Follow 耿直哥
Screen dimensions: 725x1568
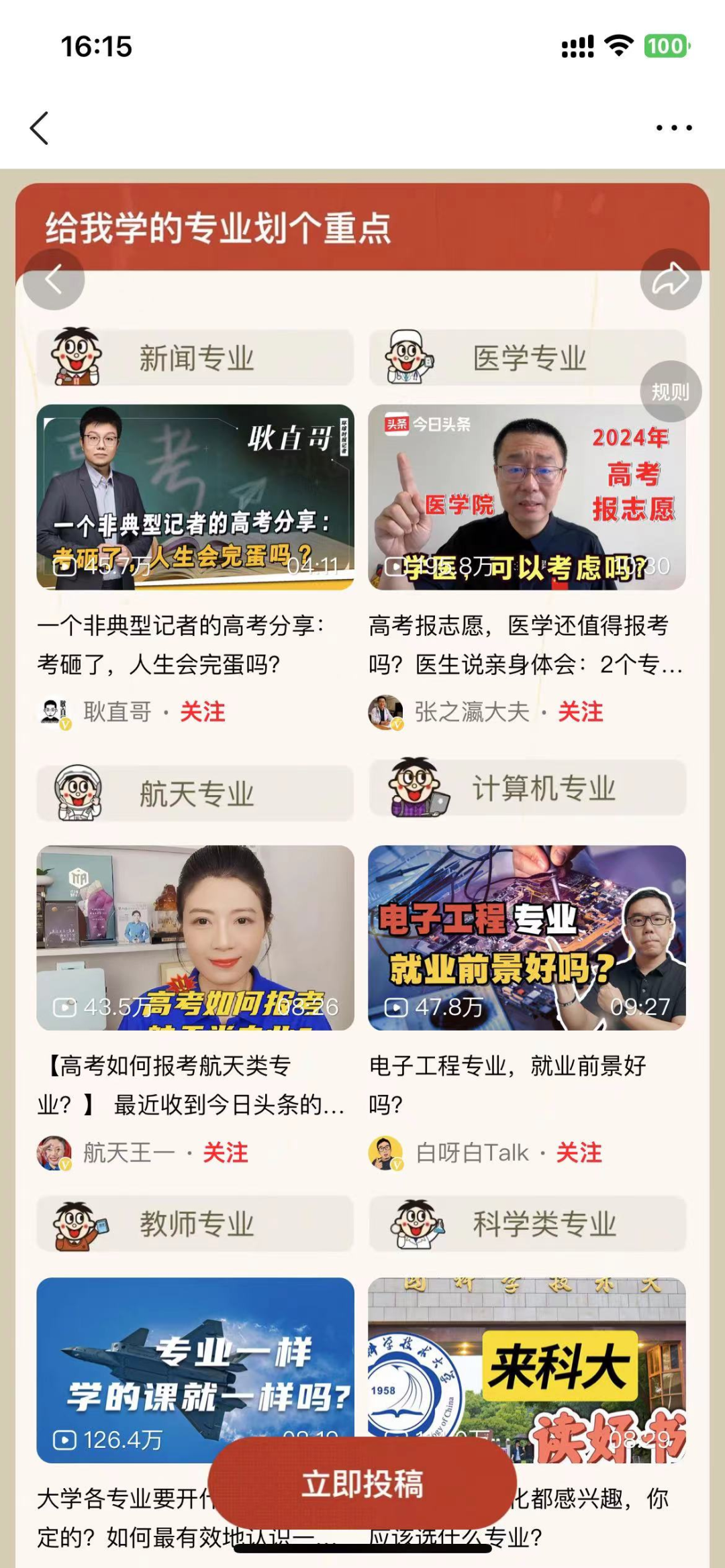(x=203, y=712)
